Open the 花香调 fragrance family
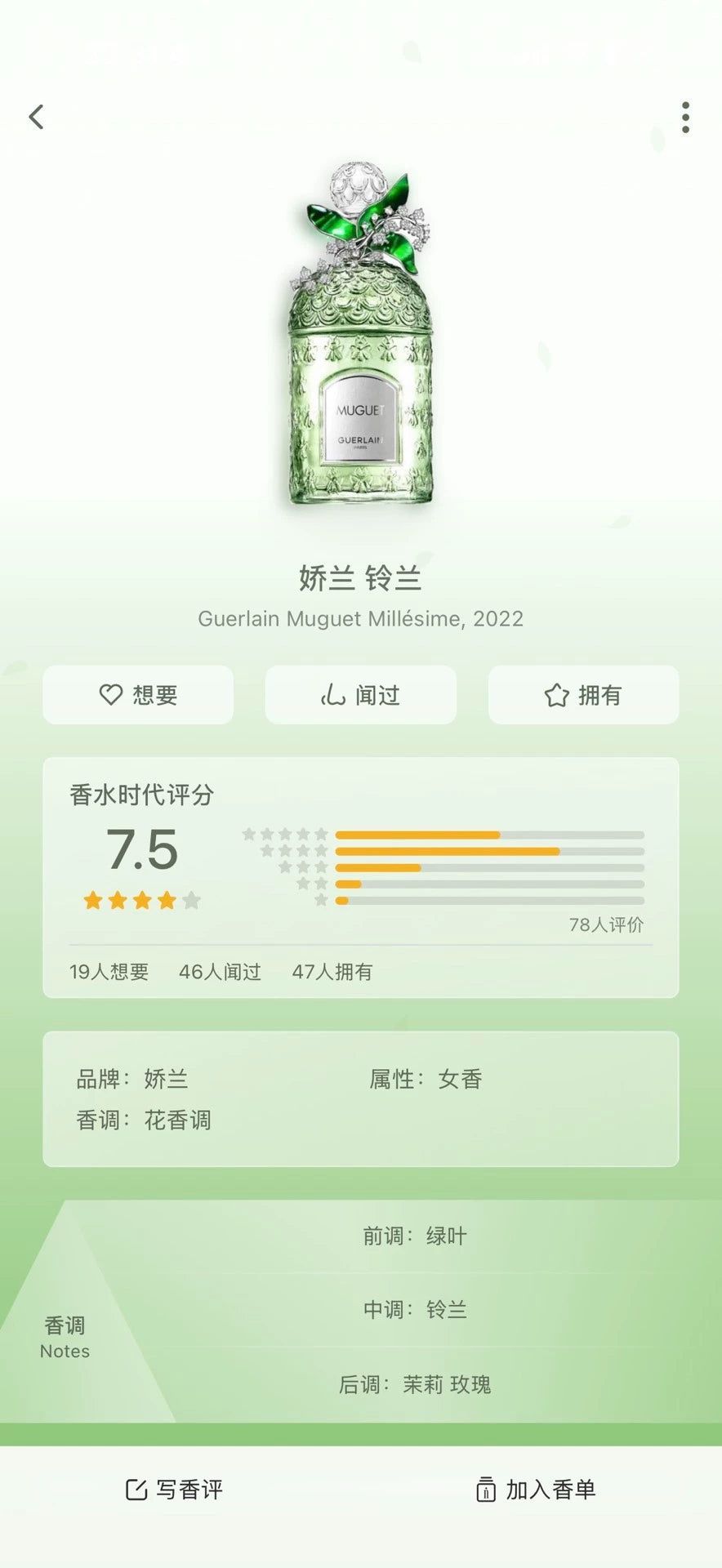 [177, 1120]
